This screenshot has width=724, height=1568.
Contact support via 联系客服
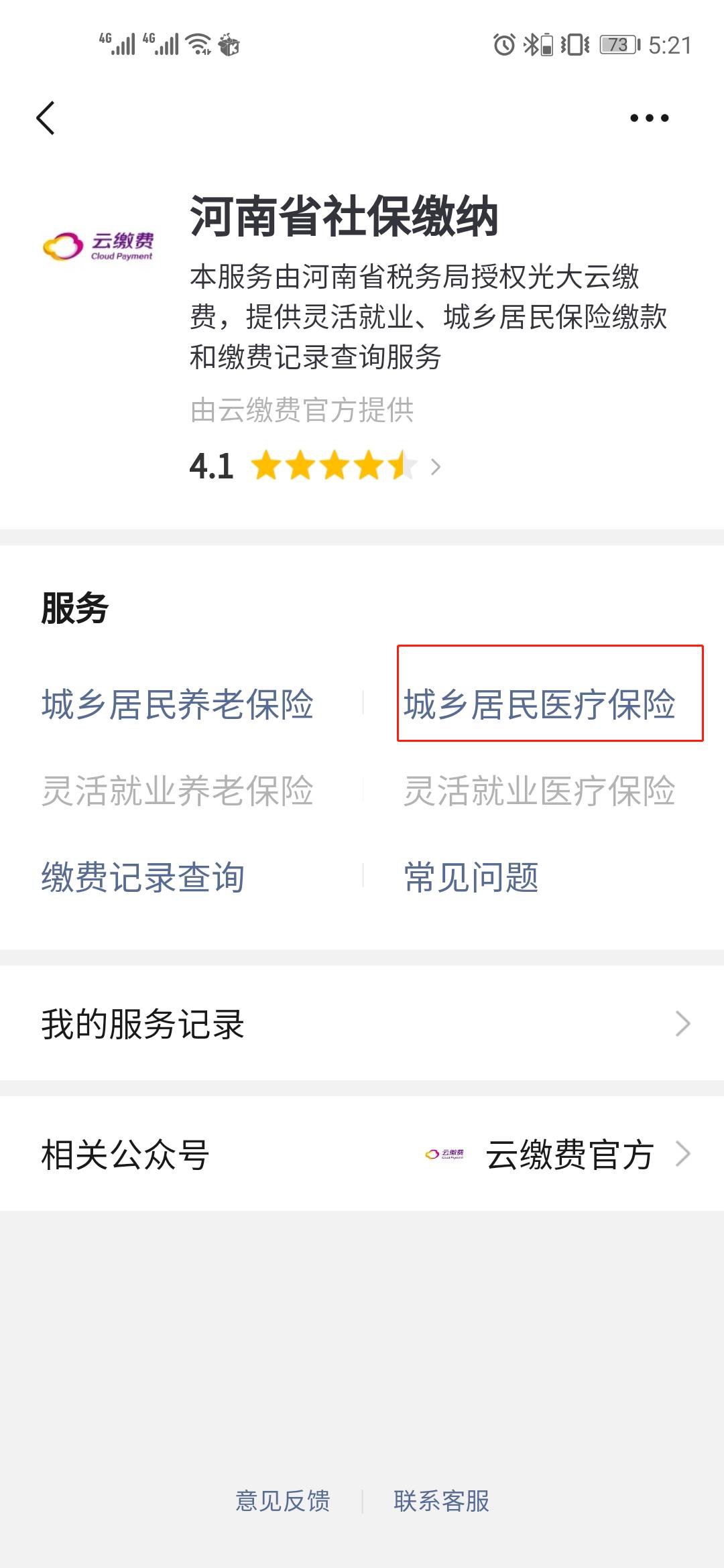[441, 1500]
